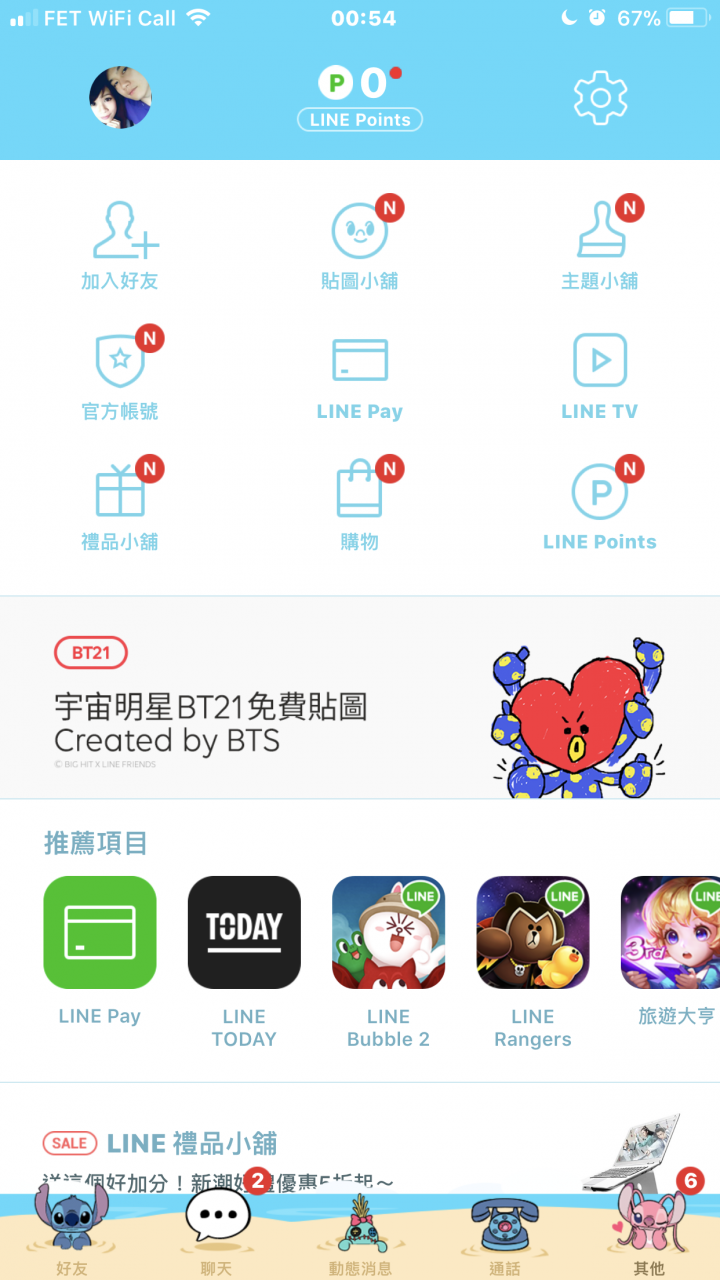Open the BT21 free stickers banner

pyautogui.click(x=360, y=698)
